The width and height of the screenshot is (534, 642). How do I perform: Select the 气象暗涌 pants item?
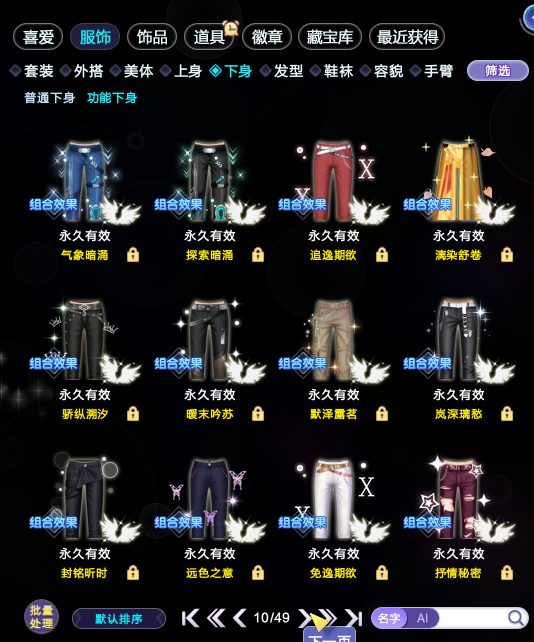tap(85, 201)
